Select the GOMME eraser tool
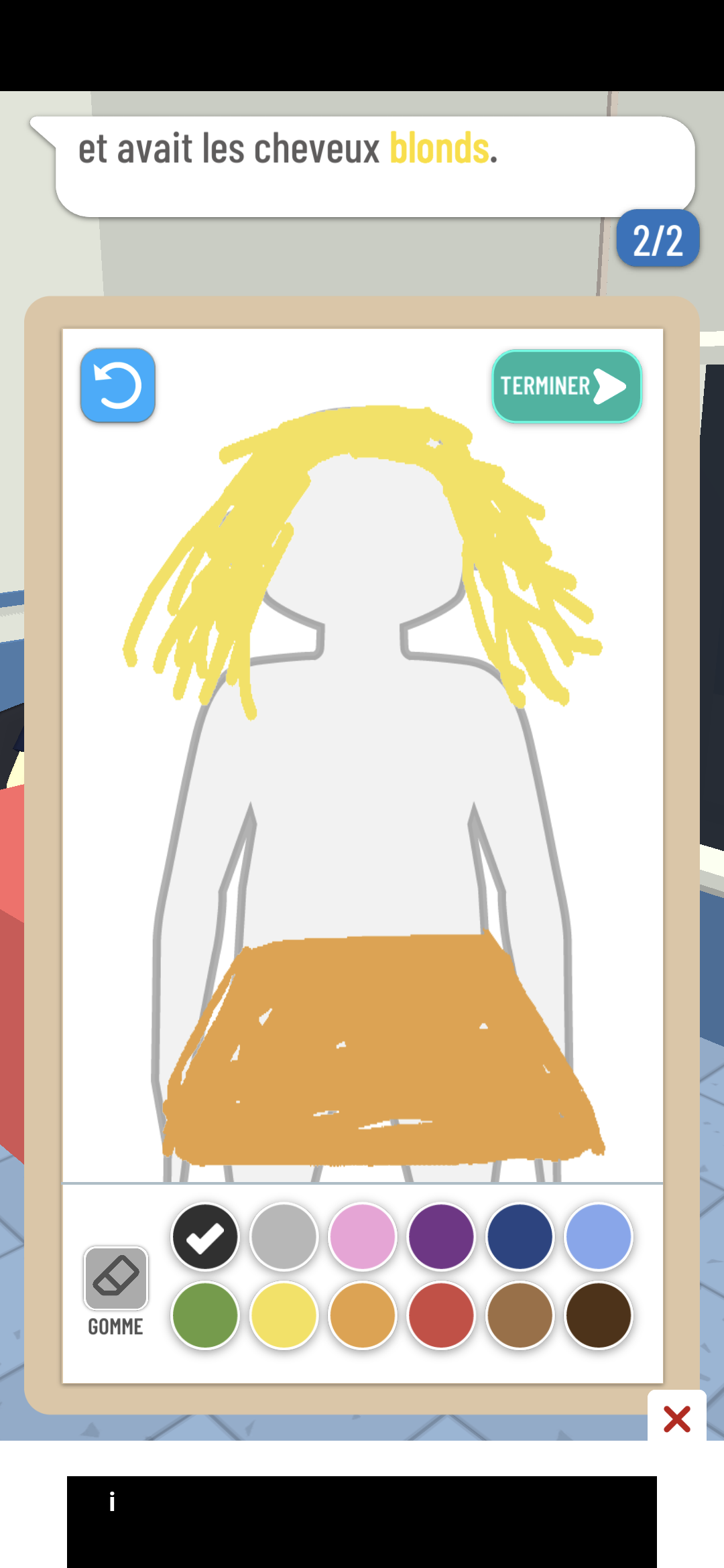This screenshot has height=1568, width=724. tap(116, 1279)
